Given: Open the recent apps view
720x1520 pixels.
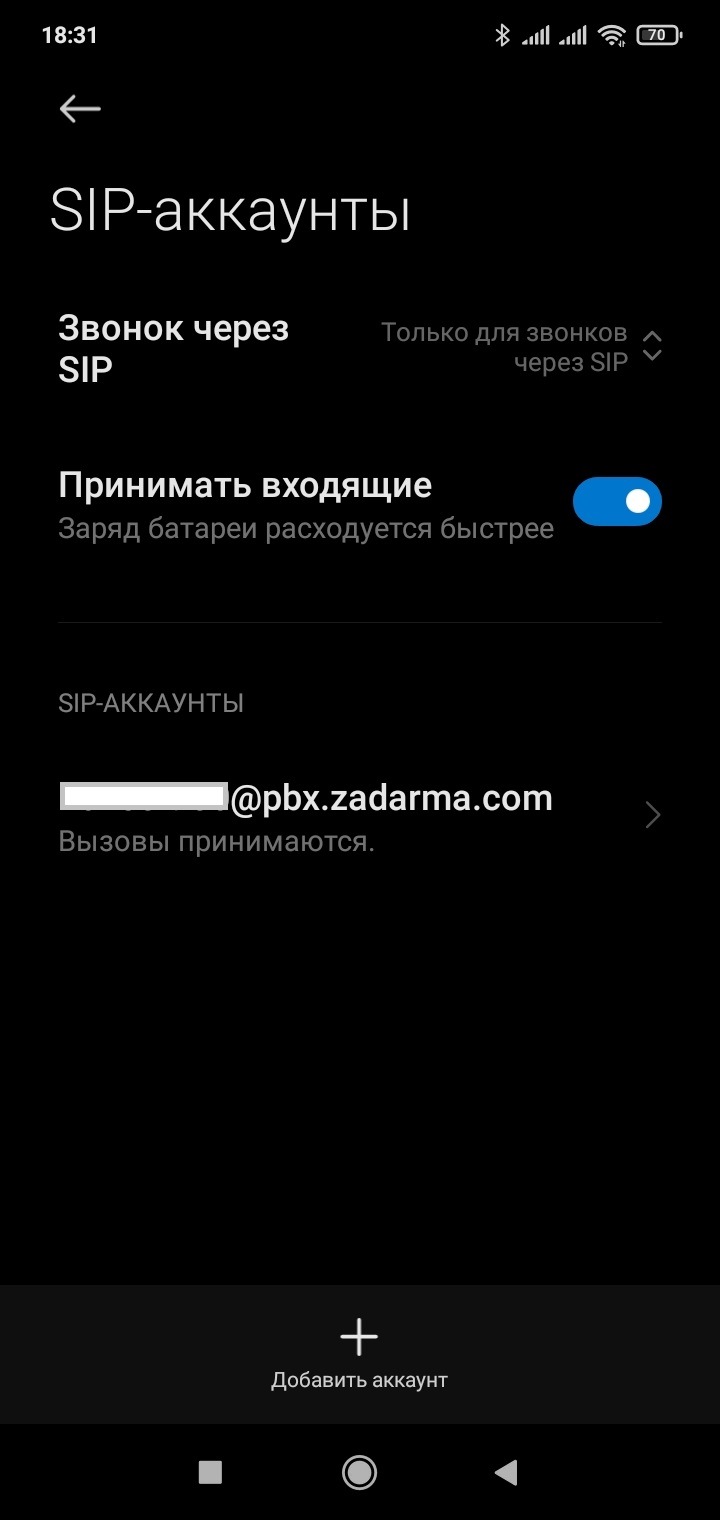Looking at the screenshot, I should [x=210, y=1471].
